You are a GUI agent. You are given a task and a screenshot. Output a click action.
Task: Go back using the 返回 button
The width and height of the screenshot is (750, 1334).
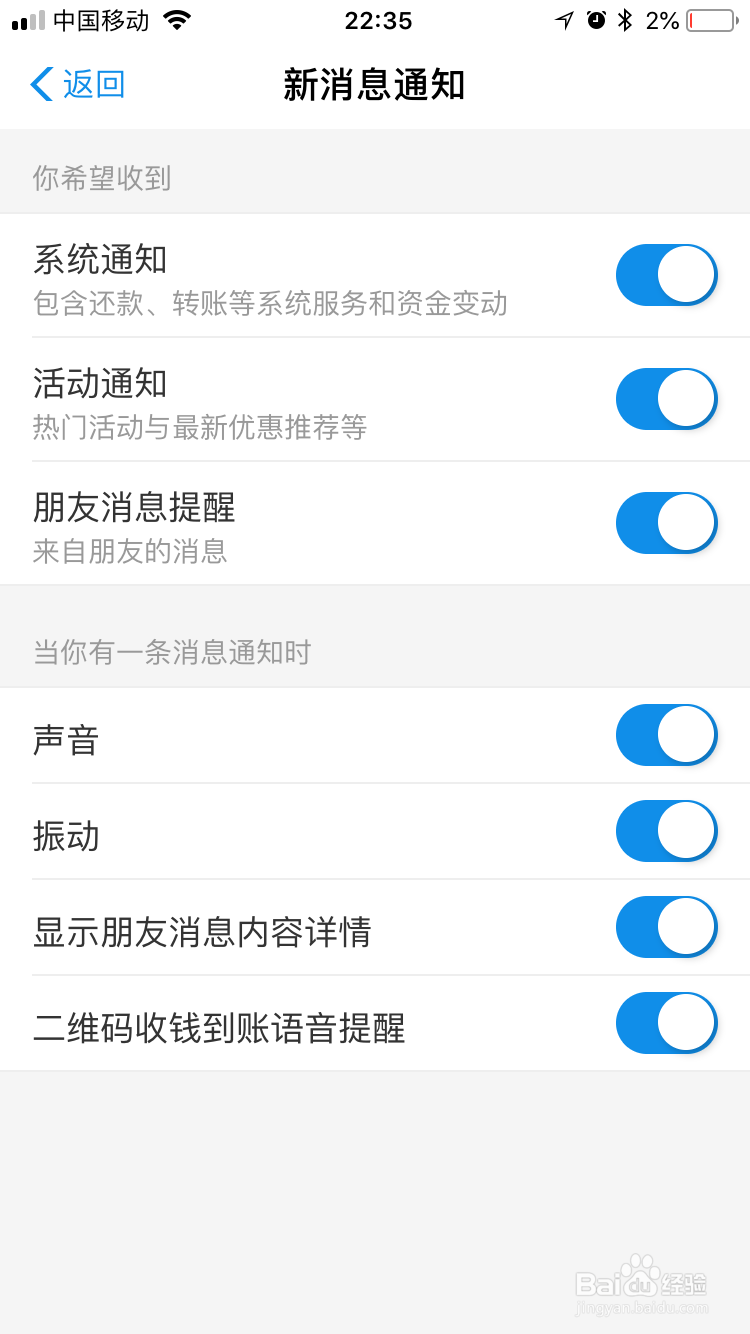pyautogui.click(x=78, y=84)
